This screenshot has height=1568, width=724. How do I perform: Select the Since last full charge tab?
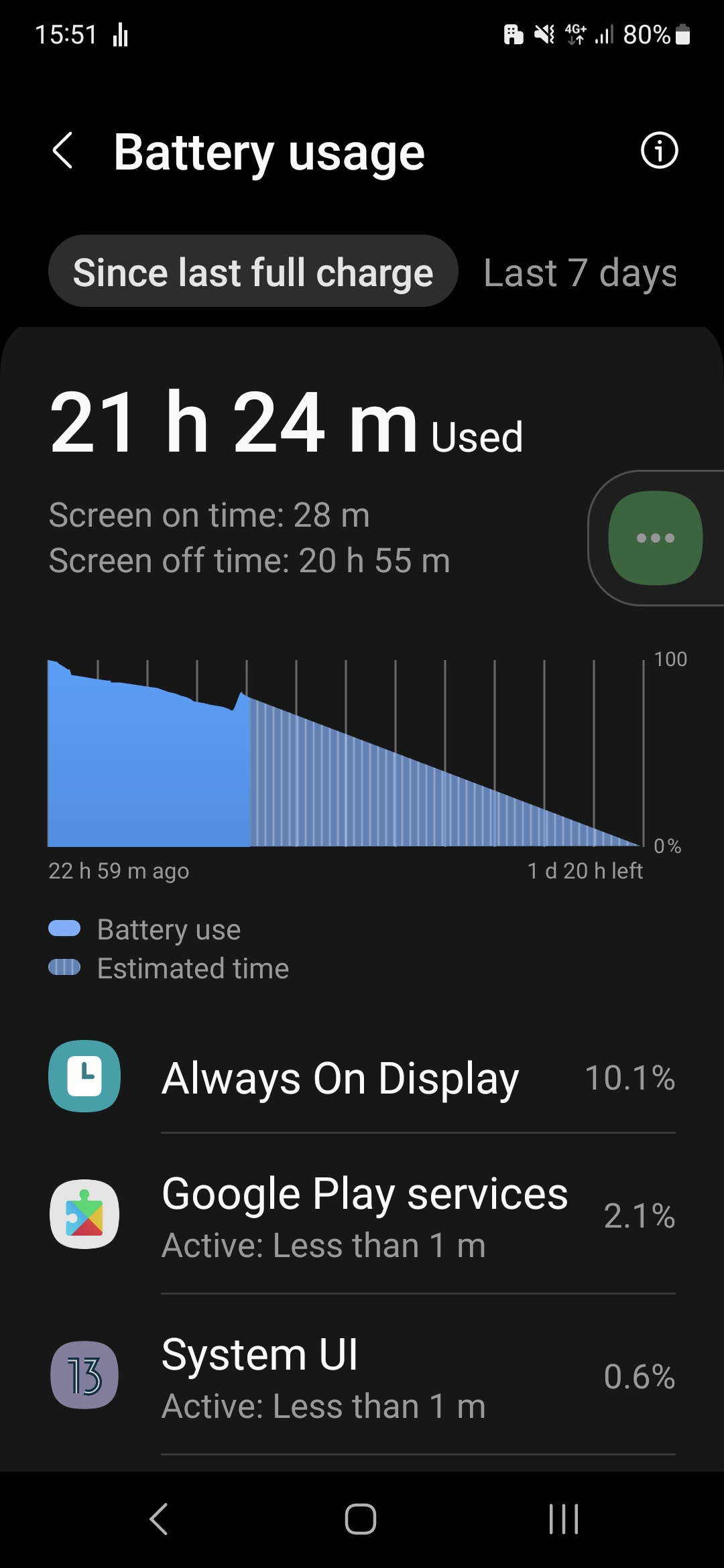pos(253,271)
